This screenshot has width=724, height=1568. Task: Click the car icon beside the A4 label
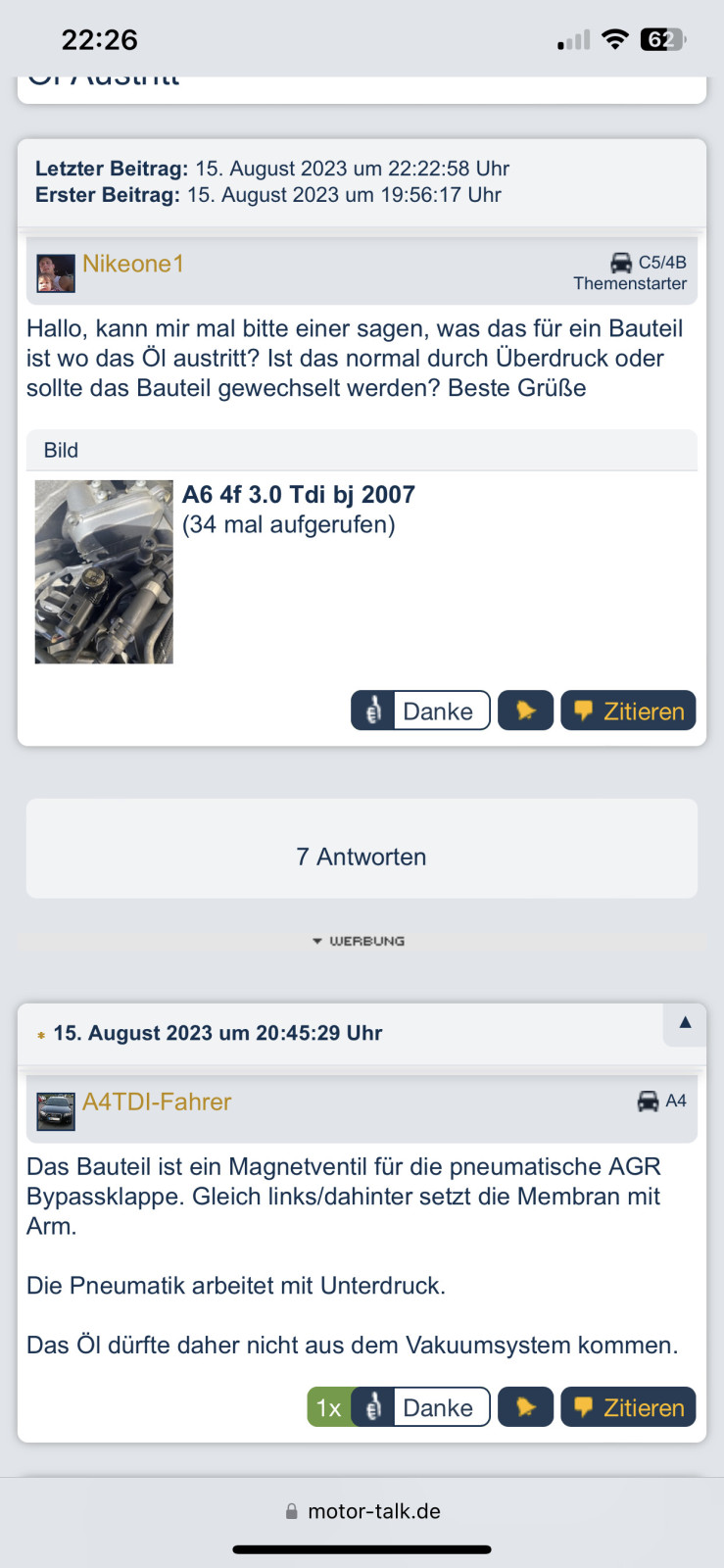tap(648, 1102)
